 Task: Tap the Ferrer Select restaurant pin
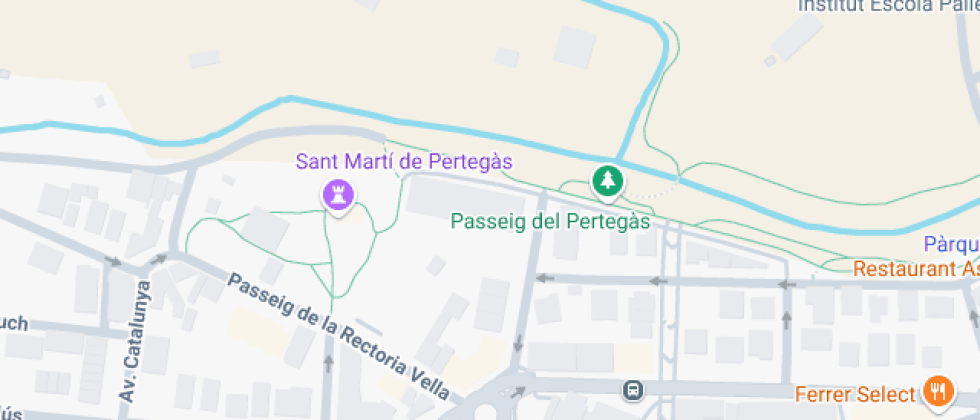click(938, 391)
